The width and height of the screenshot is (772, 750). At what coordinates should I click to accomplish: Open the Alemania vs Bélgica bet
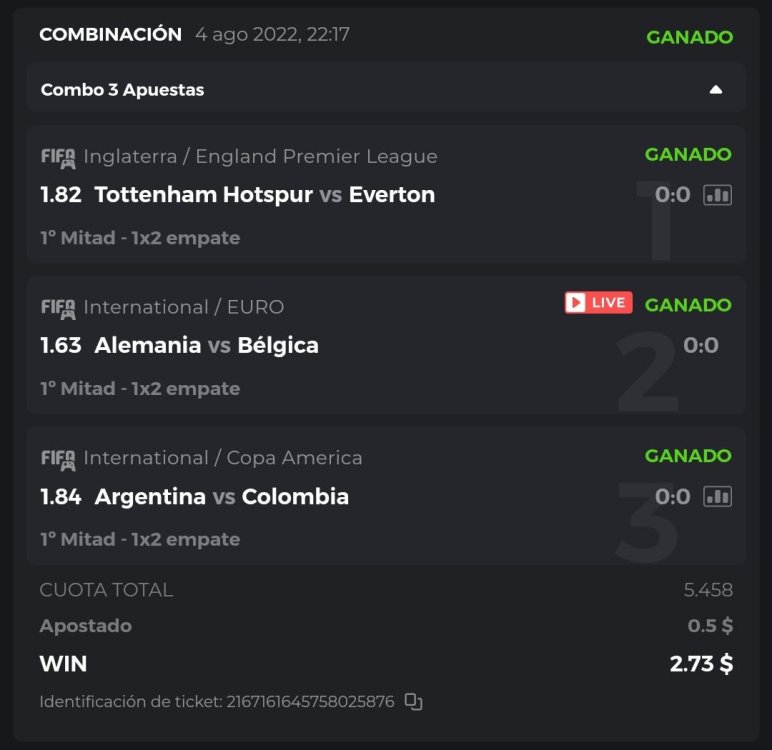coord(206,346)
